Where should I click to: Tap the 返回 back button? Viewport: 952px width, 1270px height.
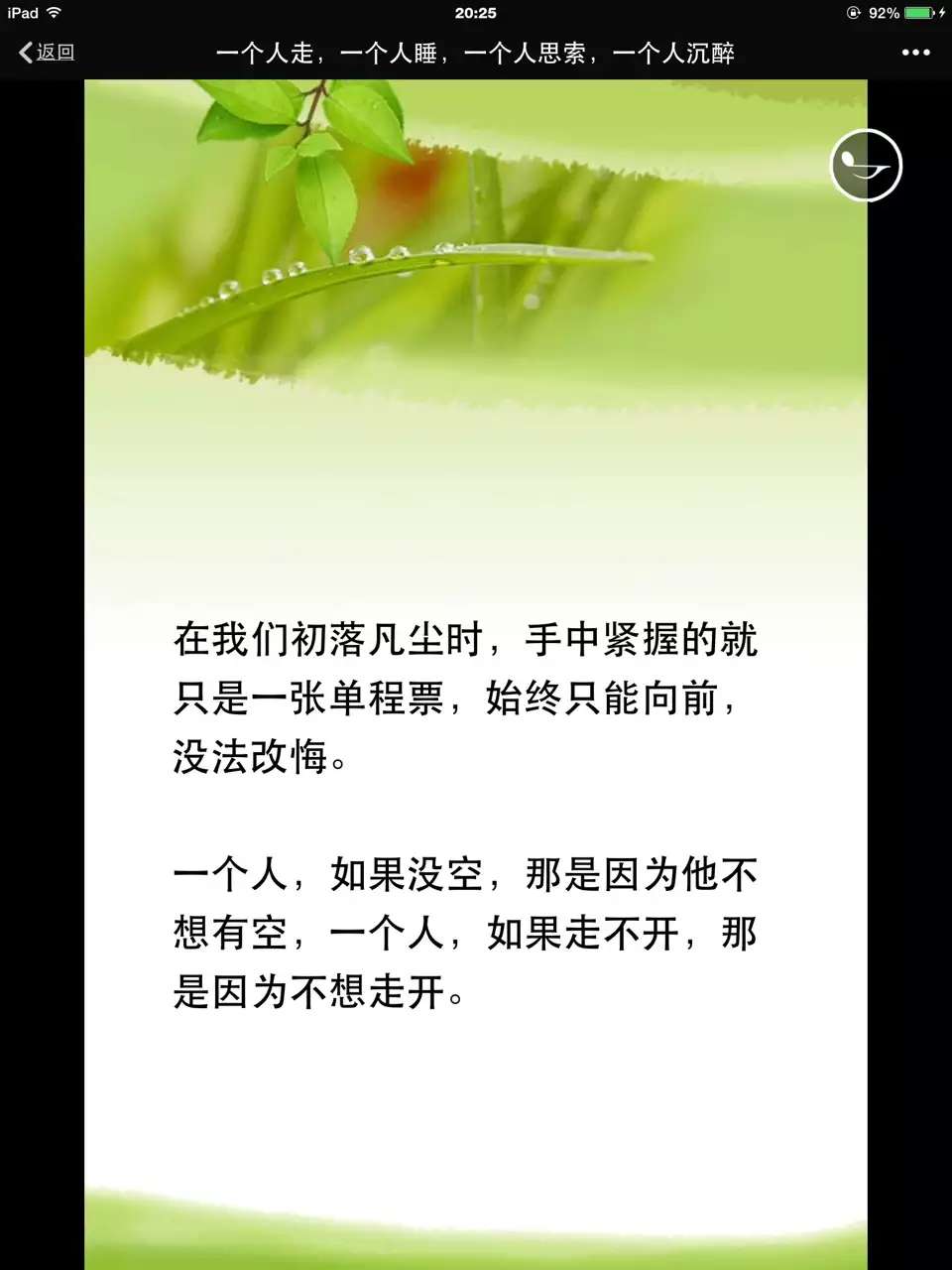47,53
